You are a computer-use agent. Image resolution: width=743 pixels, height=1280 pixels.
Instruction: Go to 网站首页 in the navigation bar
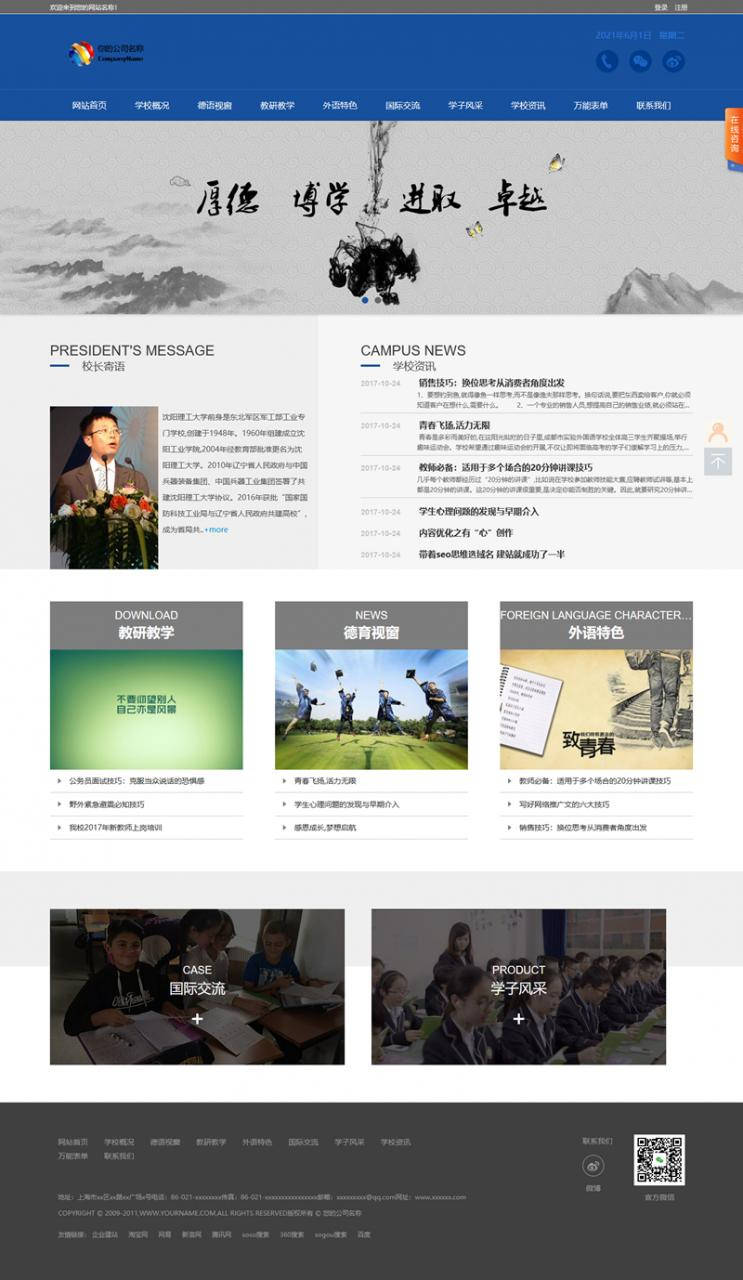click(89, 105)
